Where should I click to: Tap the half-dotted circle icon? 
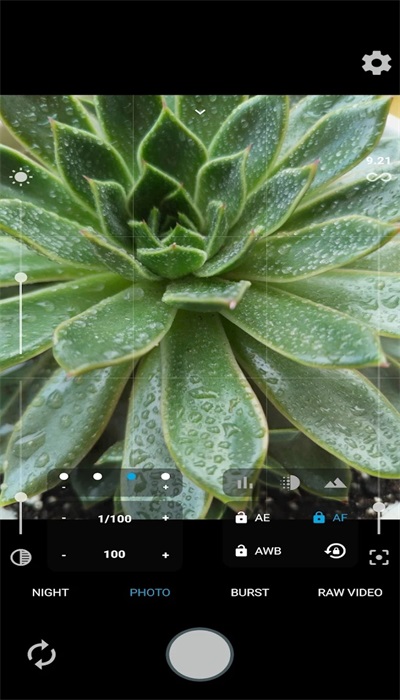(x=290, y=483)
